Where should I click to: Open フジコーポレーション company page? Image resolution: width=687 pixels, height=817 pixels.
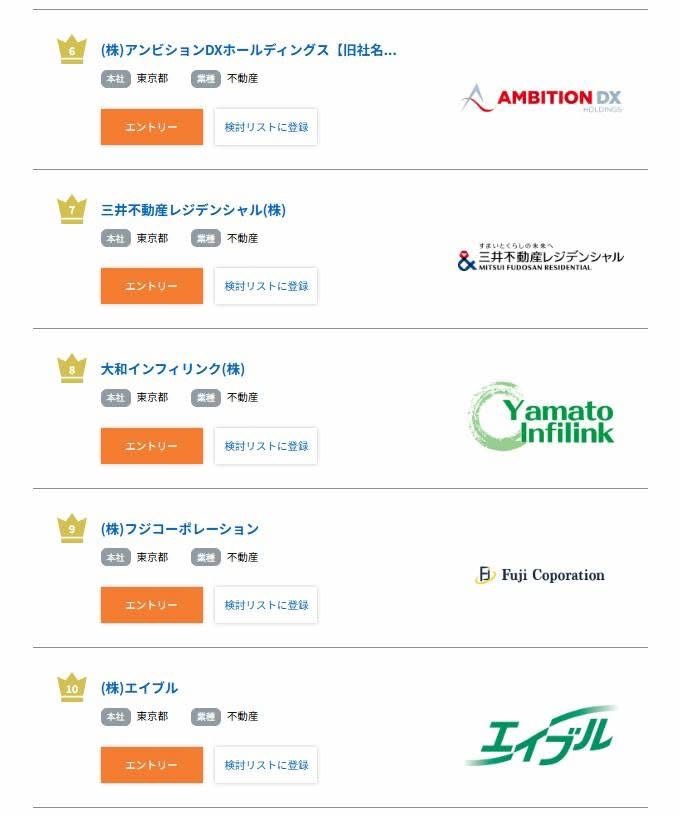(179, 528)
